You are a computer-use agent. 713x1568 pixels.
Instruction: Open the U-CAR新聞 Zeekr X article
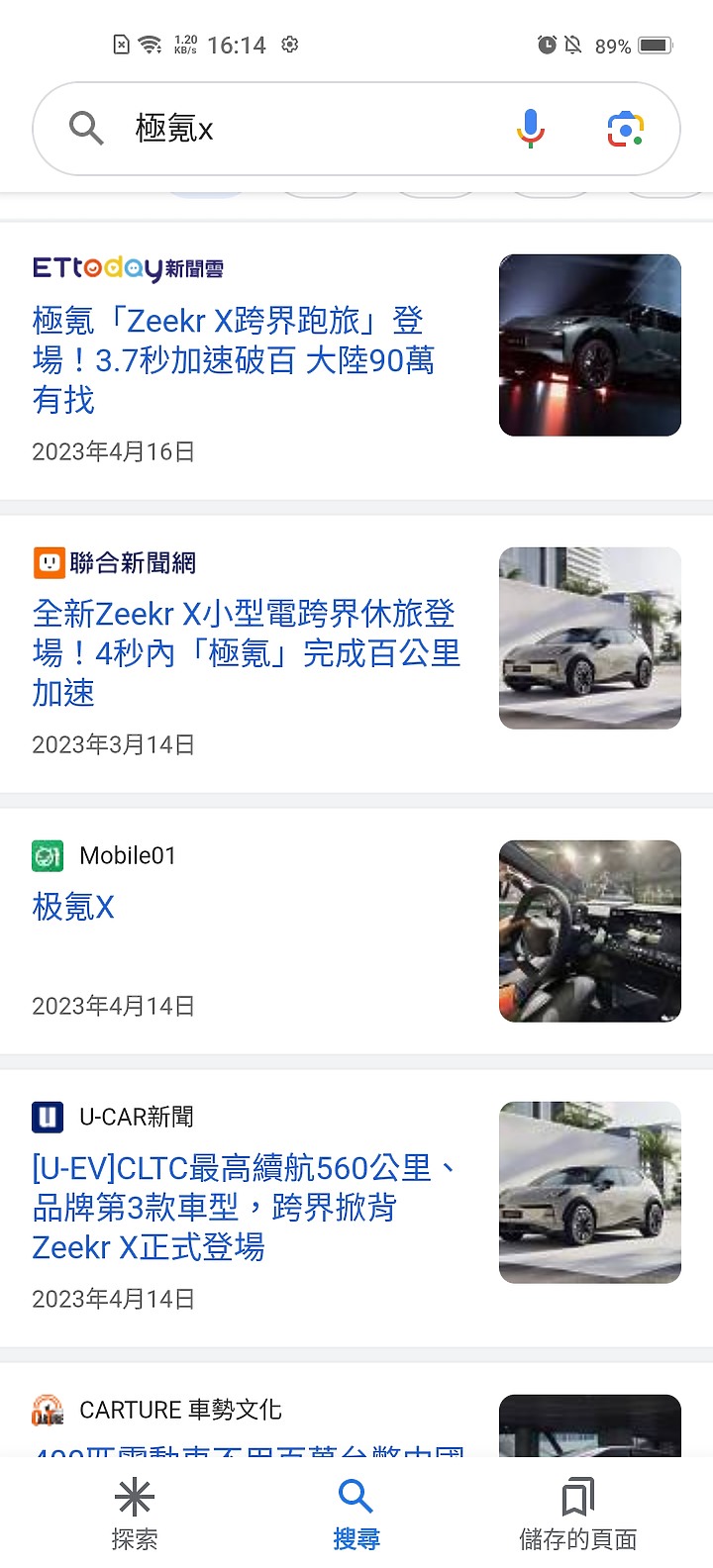pyautogui.click(x=246, y=1208)
